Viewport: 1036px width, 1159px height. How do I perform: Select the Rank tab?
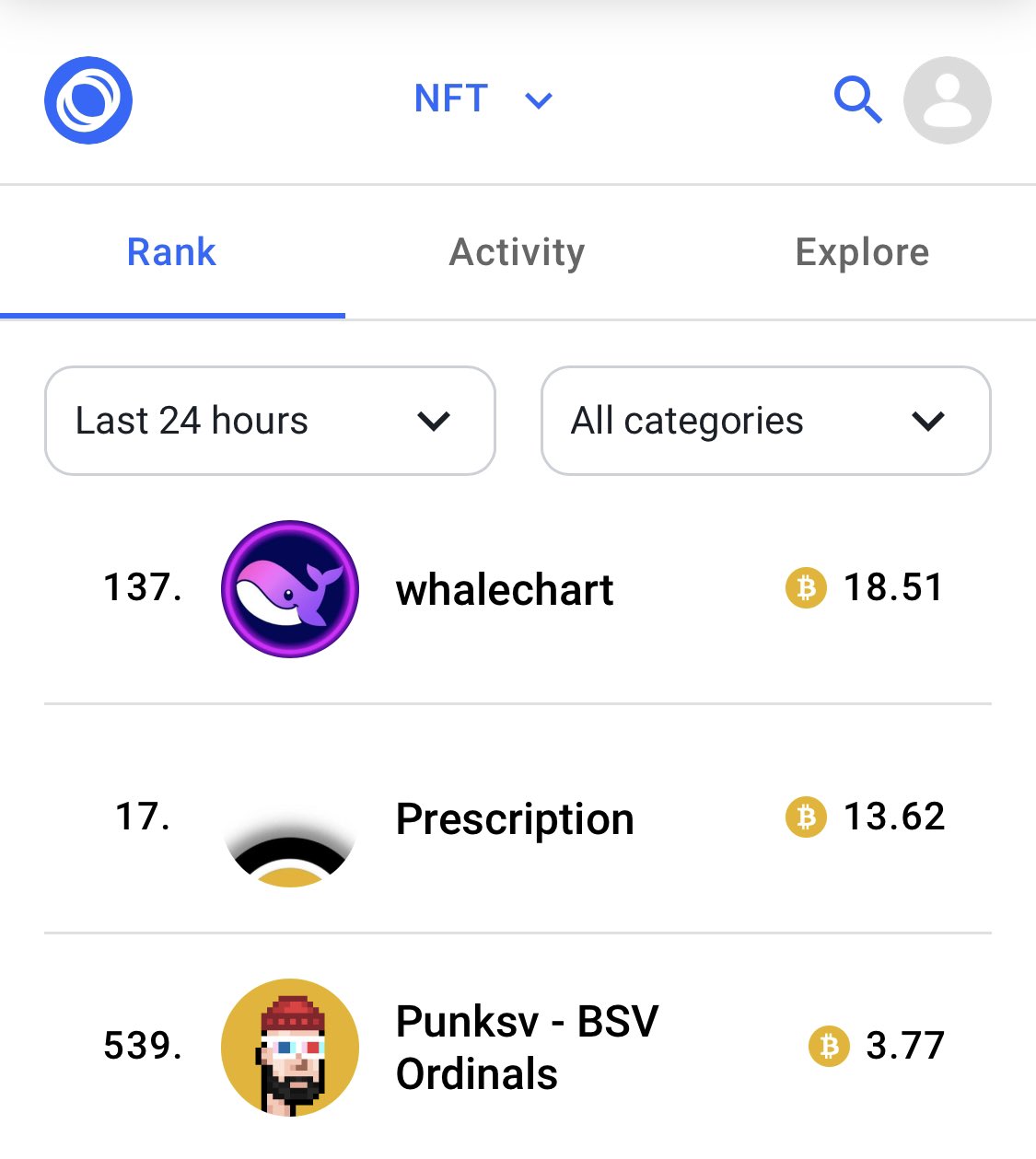click(172, 252)
